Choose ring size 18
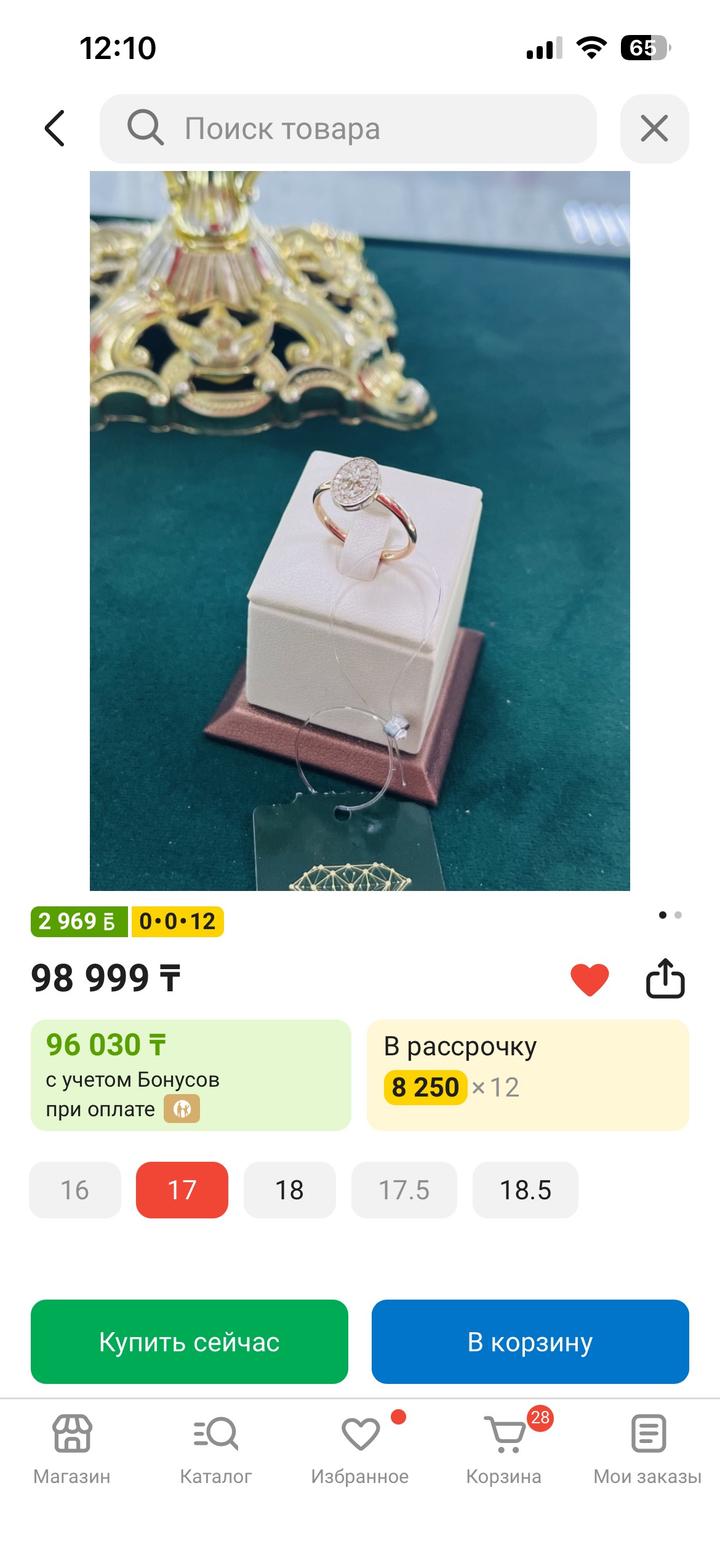The height and width of the screenshot is (1558, 720). coord(289,1190)
